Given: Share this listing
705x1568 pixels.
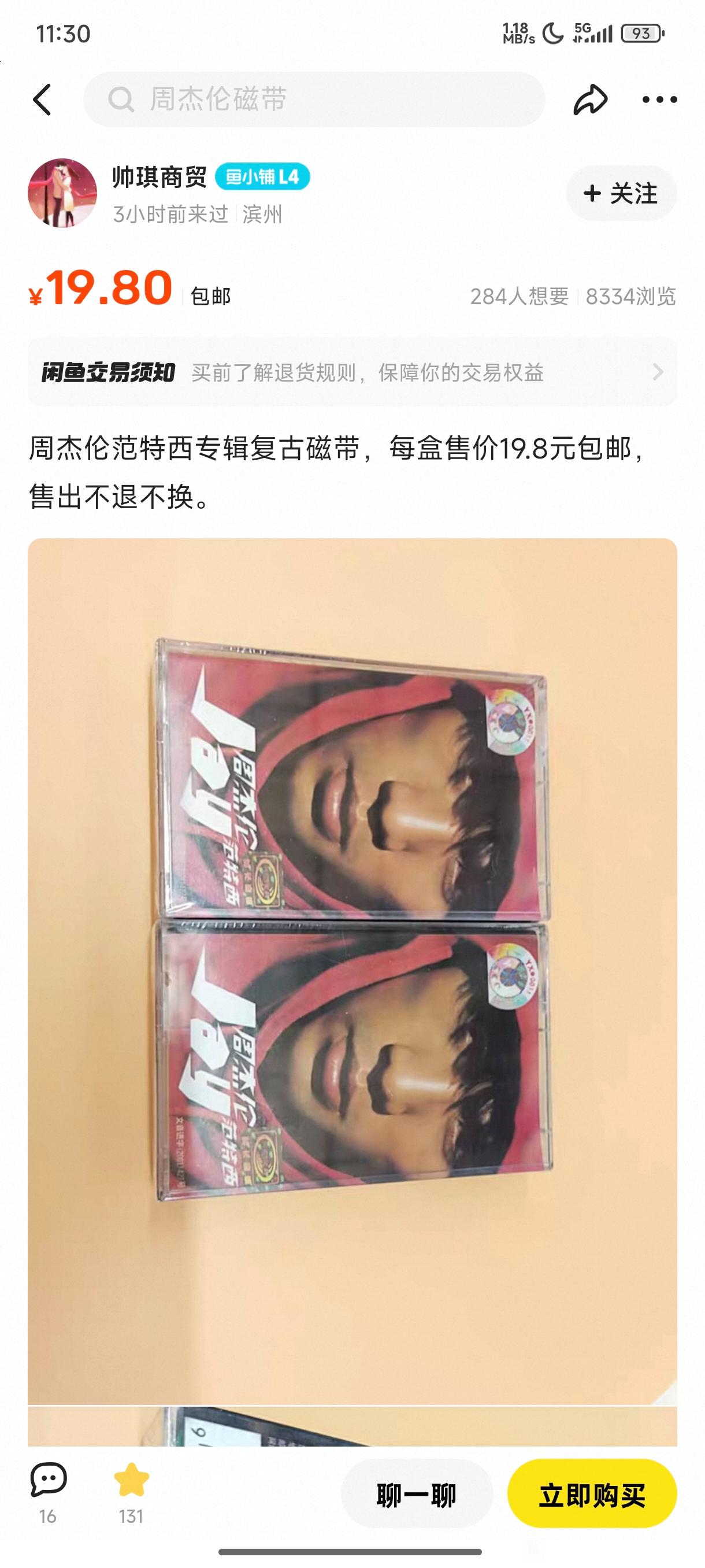Looking at the screenshot, I should pyautogui.click(x=589, y=100).
